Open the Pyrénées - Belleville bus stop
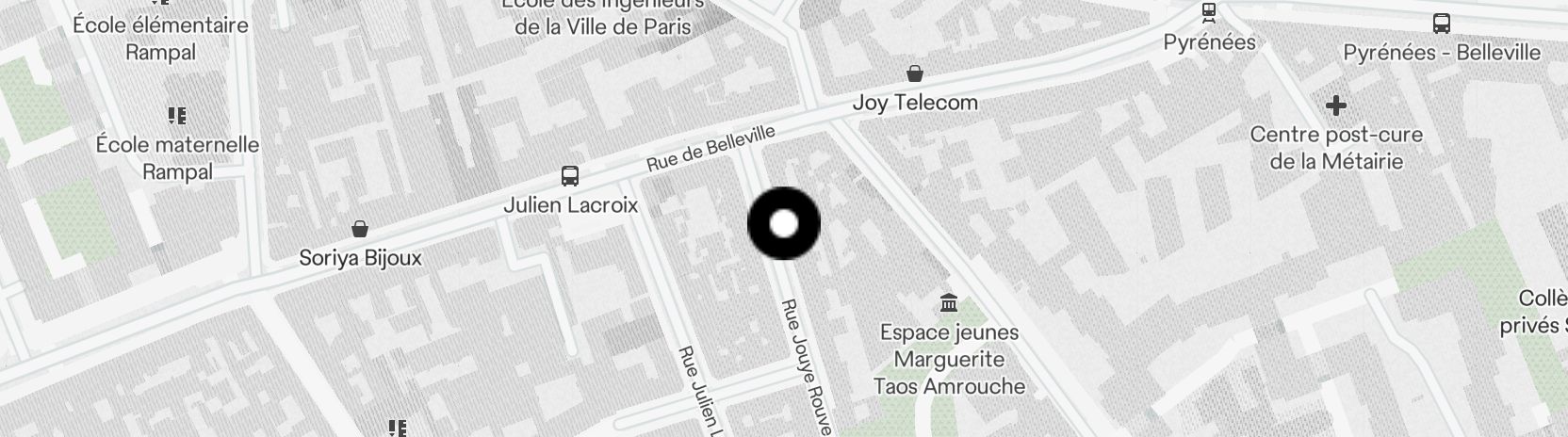The width and height of the screenshot is (1568, 437). click(x=1441, y=24)
